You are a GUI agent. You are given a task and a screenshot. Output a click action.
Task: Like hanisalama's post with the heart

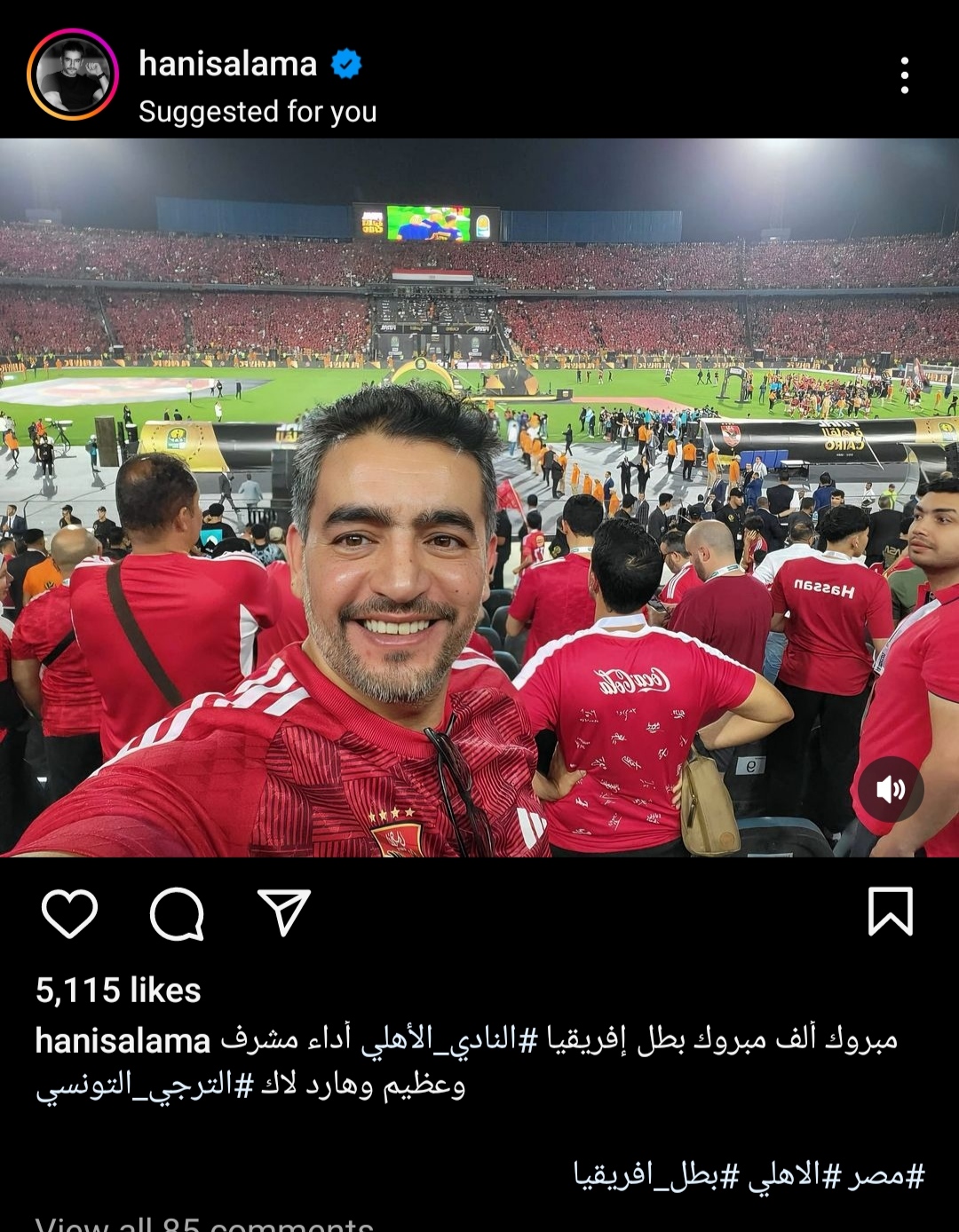tap(69, 913)
